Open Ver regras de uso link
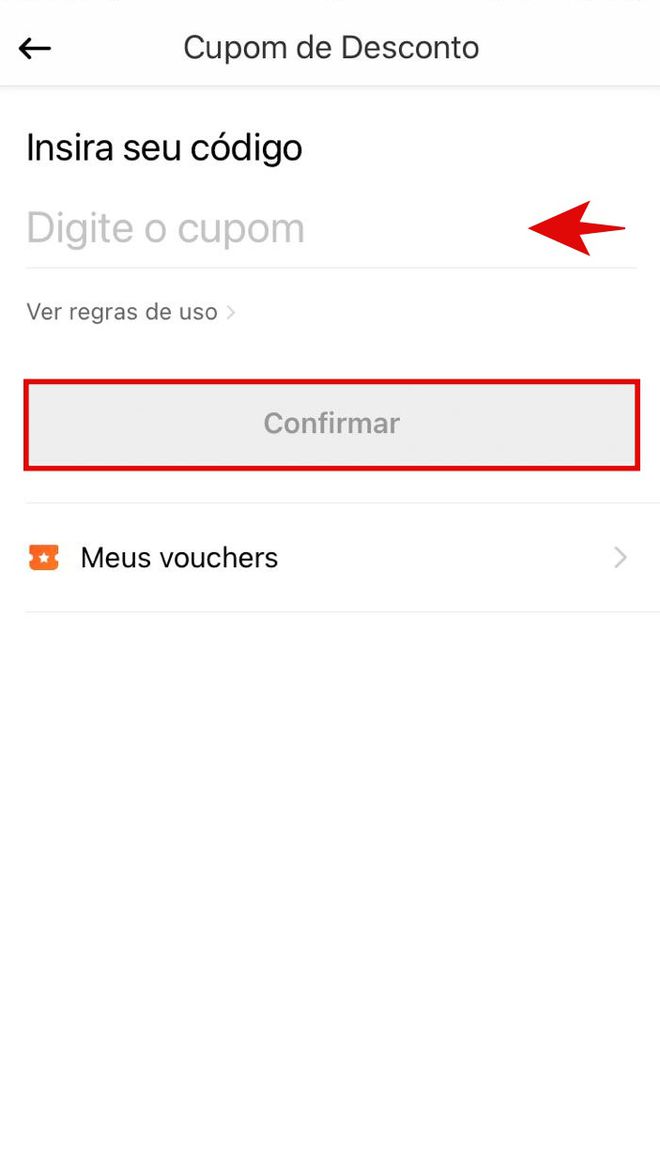The height and width of the screenshot is (1173, 660). click(130, 312)
